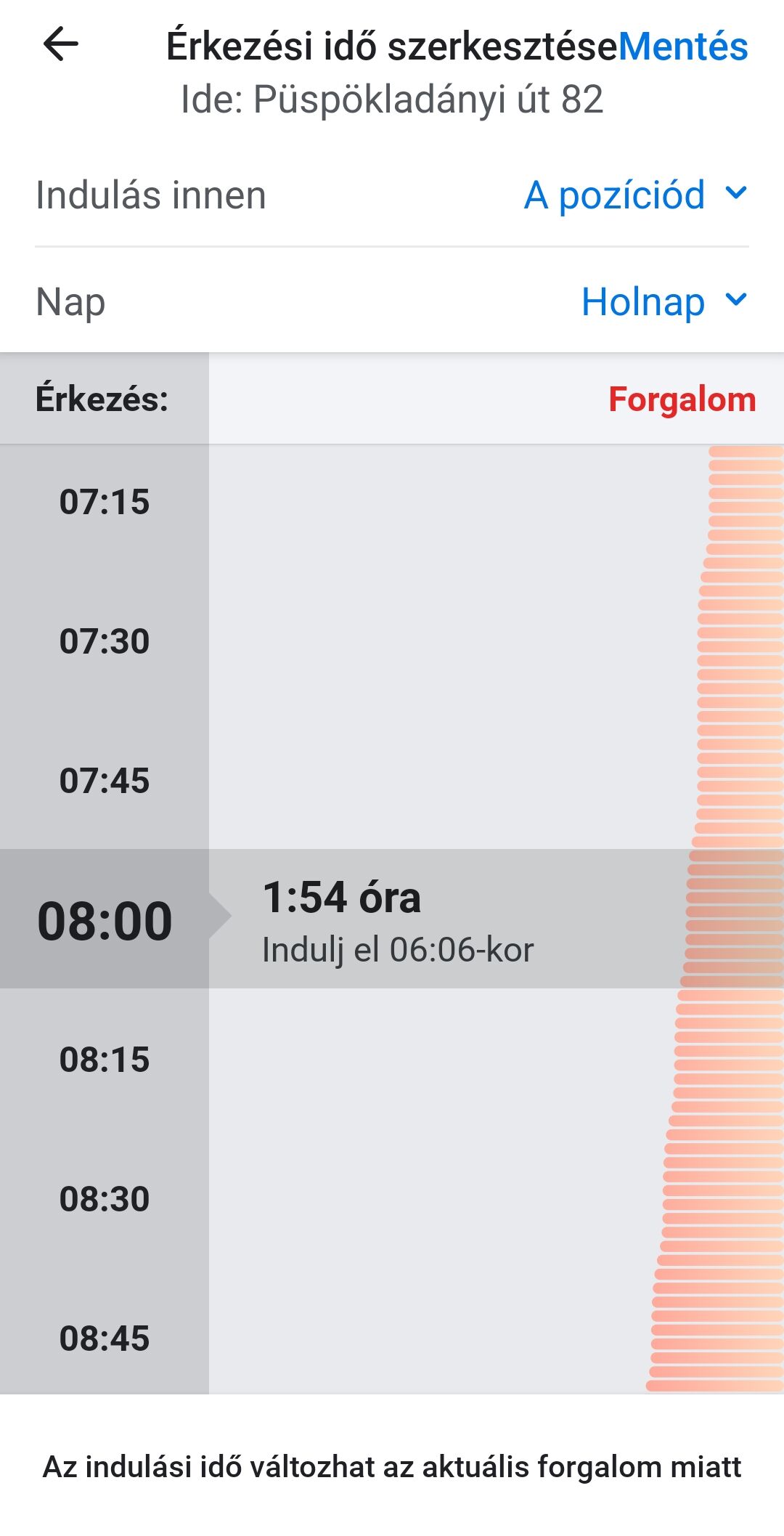Select the 08:30 arrival slot

(x=105, y=1199)
